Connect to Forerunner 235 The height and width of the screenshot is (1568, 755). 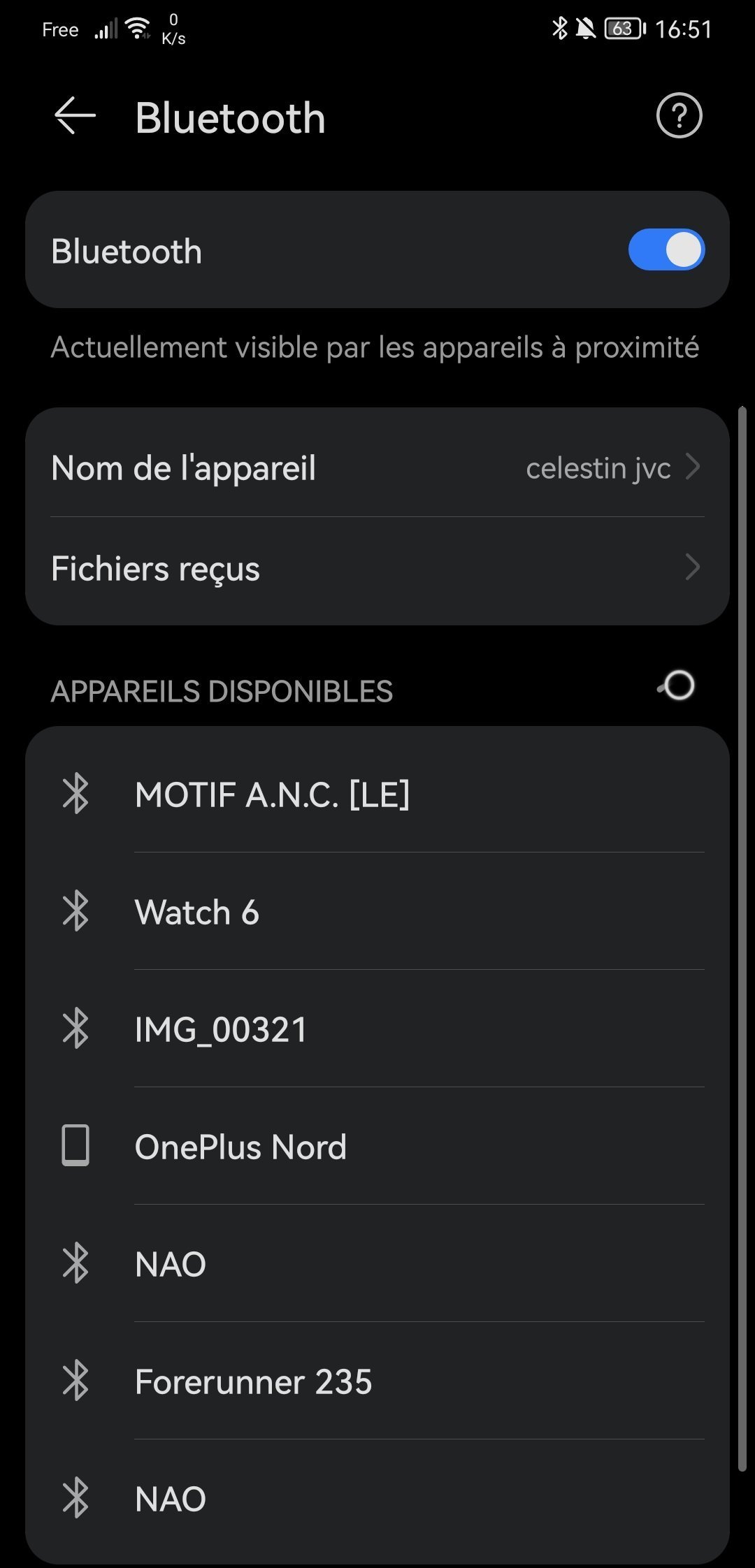point(377,1381)
